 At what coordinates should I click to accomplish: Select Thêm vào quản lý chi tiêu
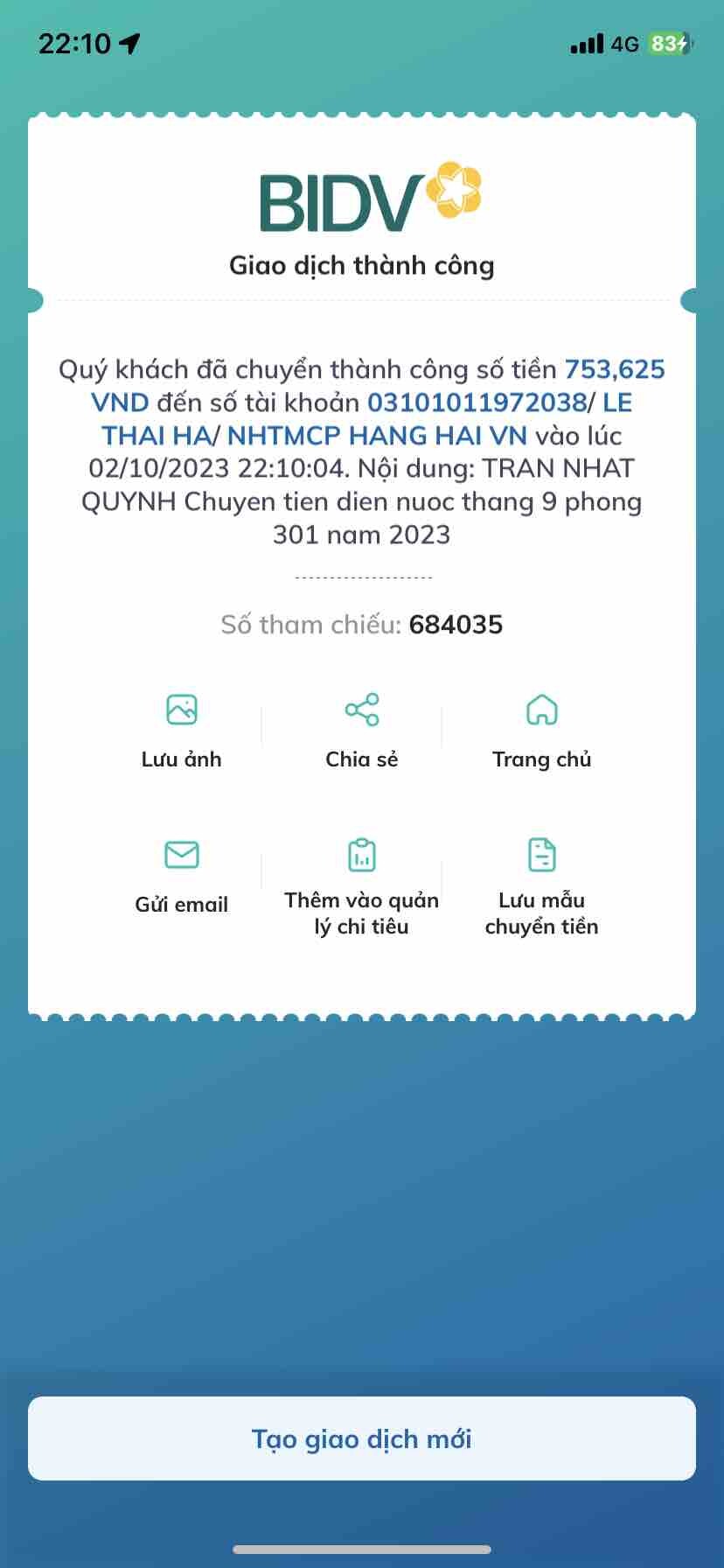[361, 885]
